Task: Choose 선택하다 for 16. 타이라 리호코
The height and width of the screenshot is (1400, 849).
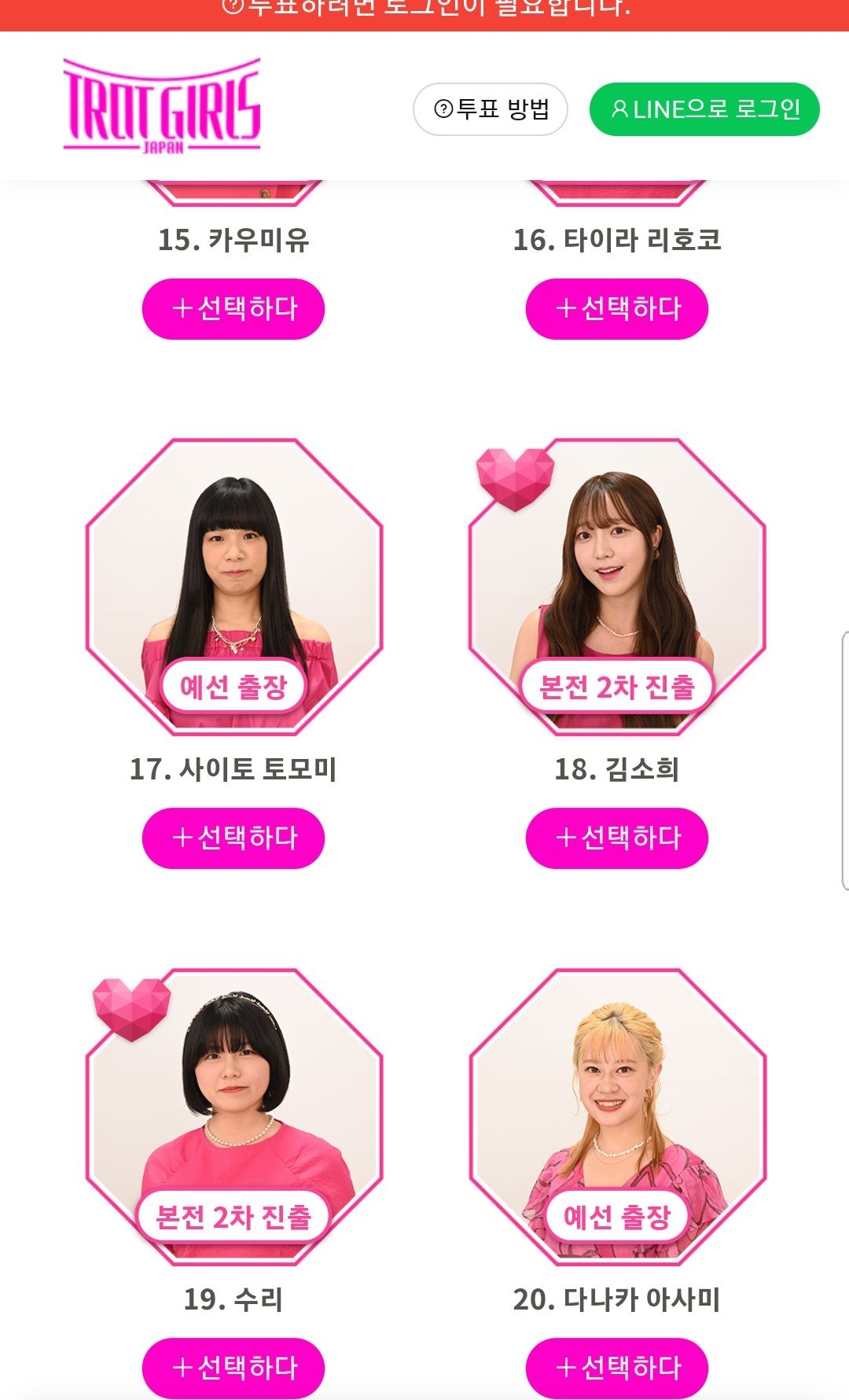Action: tap(617, 309)
